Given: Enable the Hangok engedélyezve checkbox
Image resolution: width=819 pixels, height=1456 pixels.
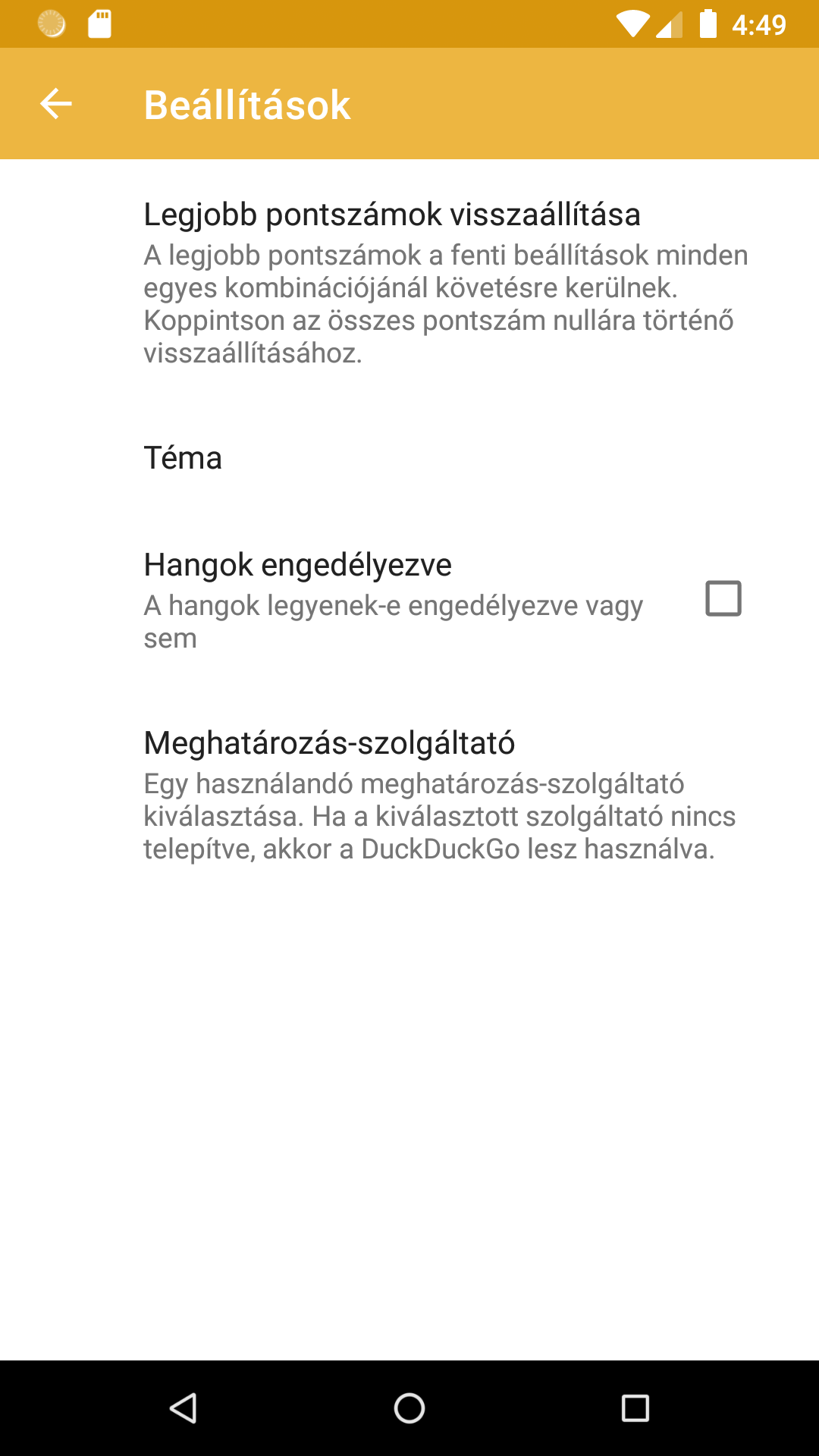Looking at the screenshot, I should (723, 599).
